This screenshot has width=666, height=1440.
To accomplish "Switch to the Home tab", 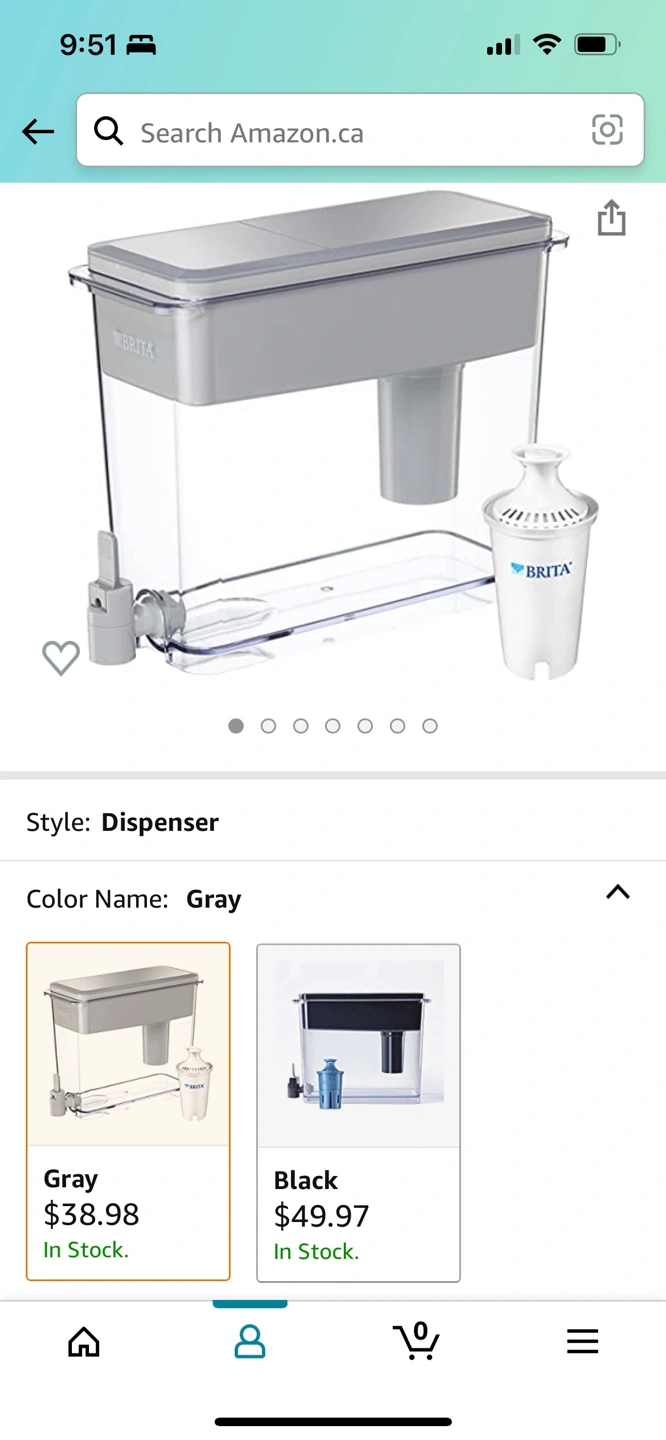I will tap(84, 1342).
